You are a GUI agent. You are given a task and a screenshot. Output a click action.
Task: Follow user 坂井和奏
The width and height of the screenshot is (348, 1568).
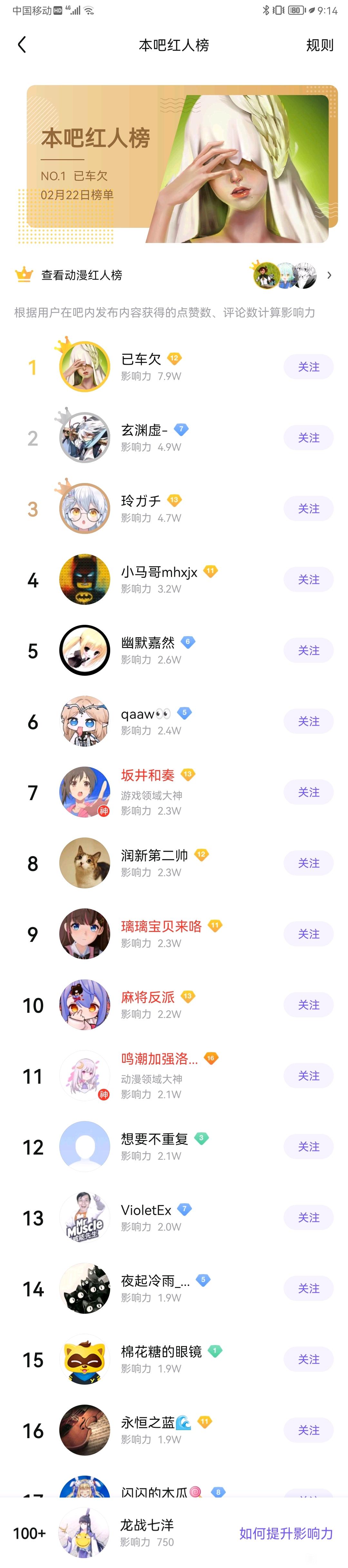[x=308, y=792]
